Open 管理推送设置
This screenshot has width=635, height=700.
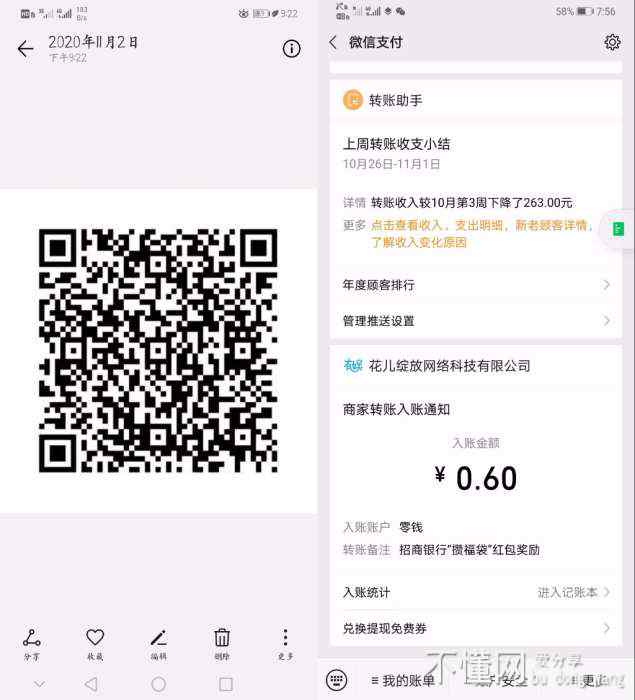point(476,321)
